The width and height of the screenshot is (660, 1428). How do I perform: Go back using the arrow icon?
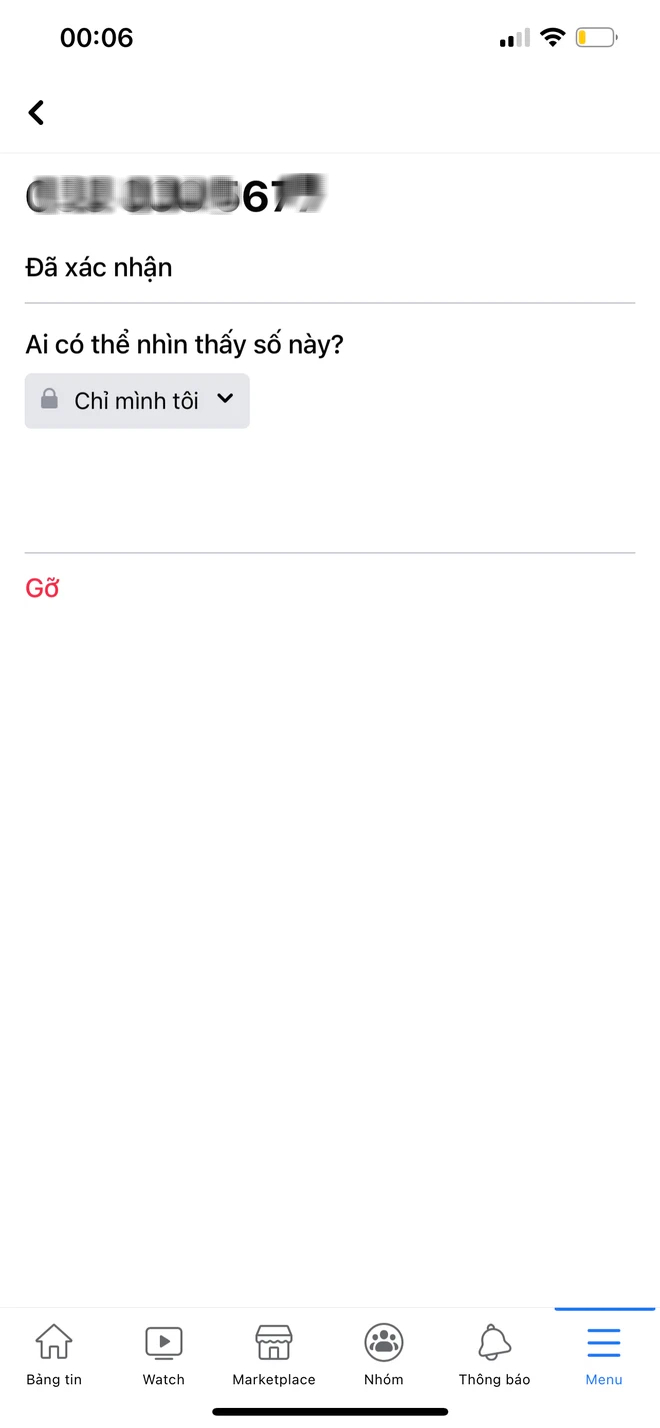click(x=37, y=113)
